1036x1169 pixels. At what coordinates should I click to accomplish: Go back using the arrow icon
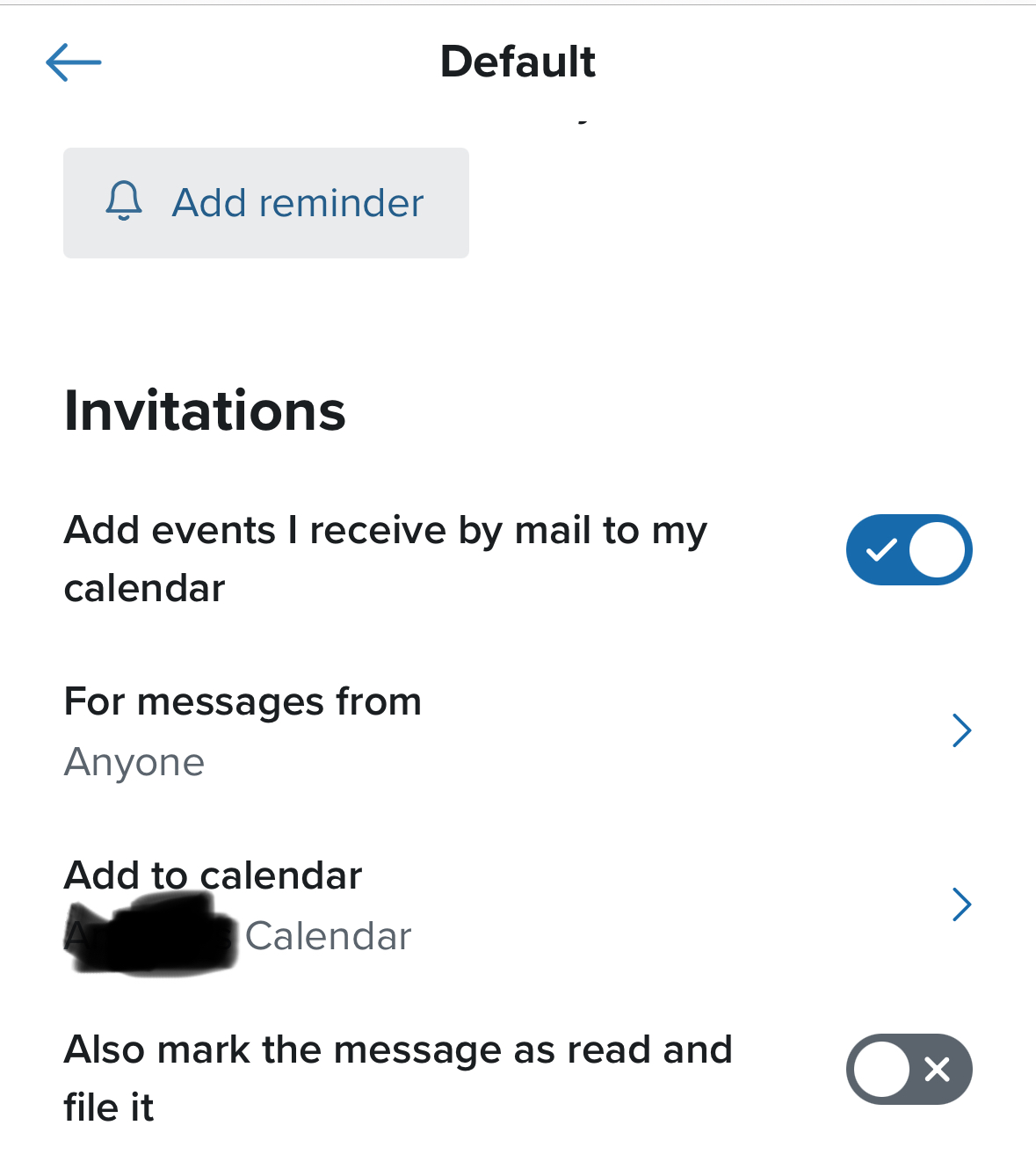[x=74, y=62]
